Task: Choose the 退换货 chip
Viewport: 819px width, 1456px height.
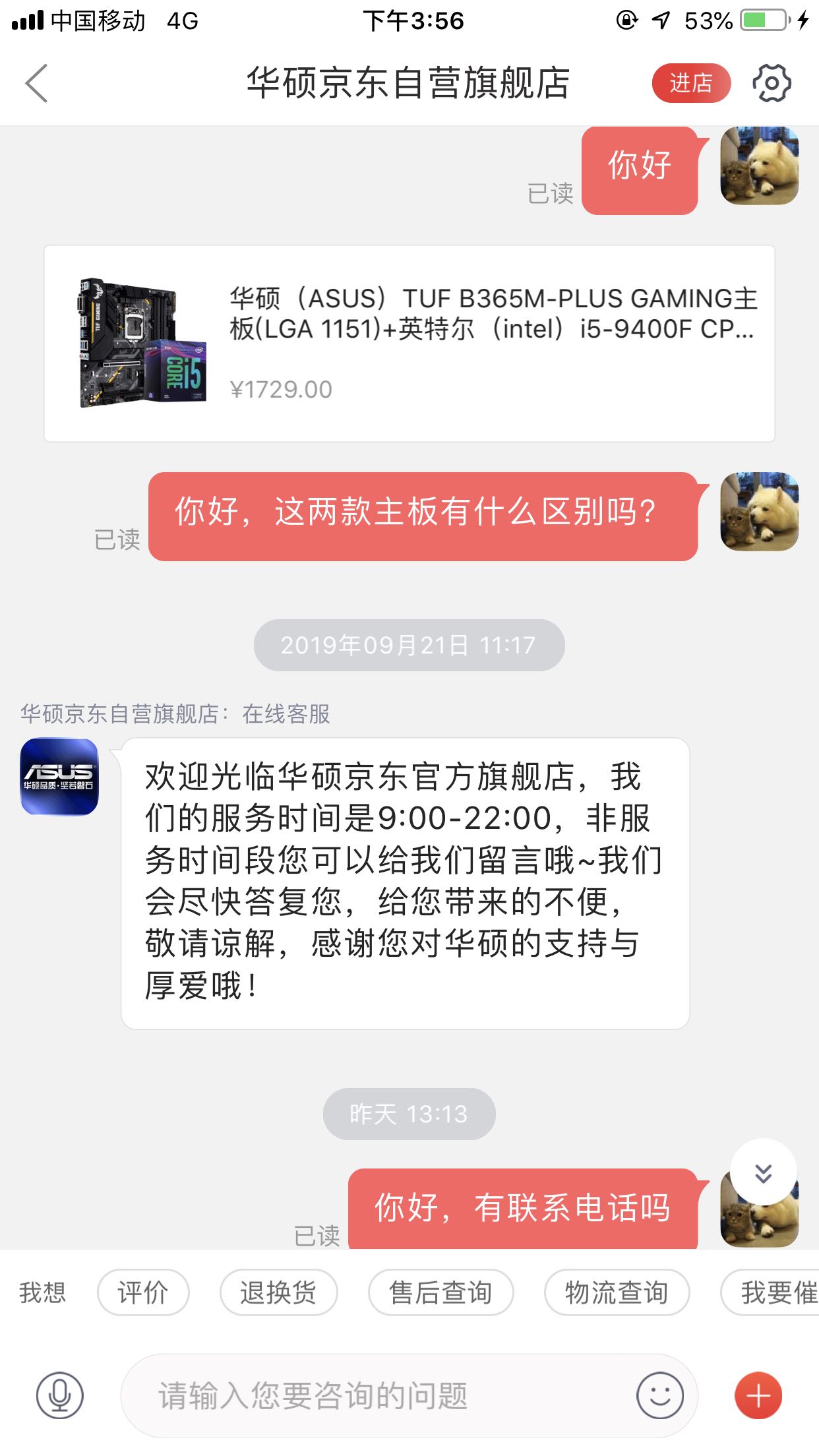Action: (278, 1292)
